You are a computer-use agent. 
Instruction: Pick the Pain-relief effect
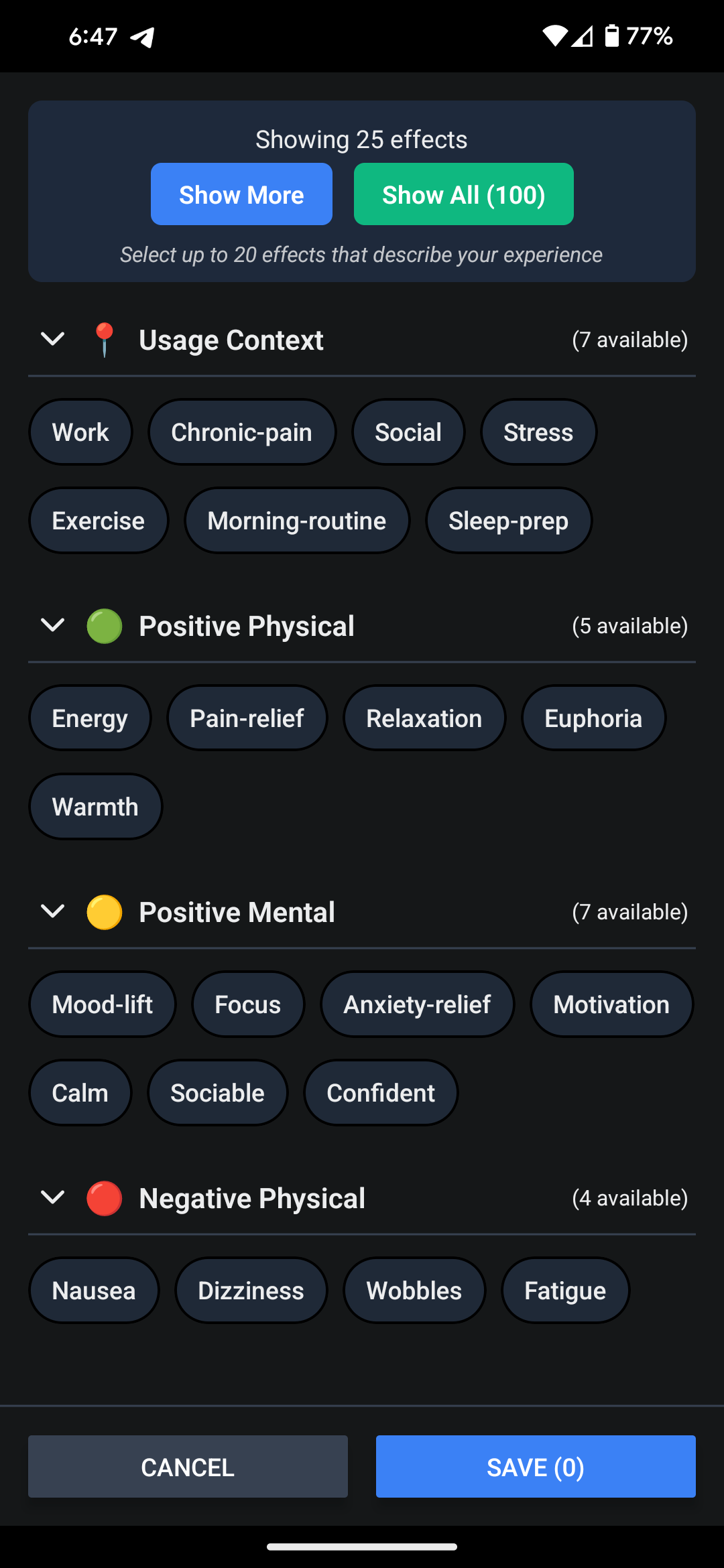(x=247, y=718)
